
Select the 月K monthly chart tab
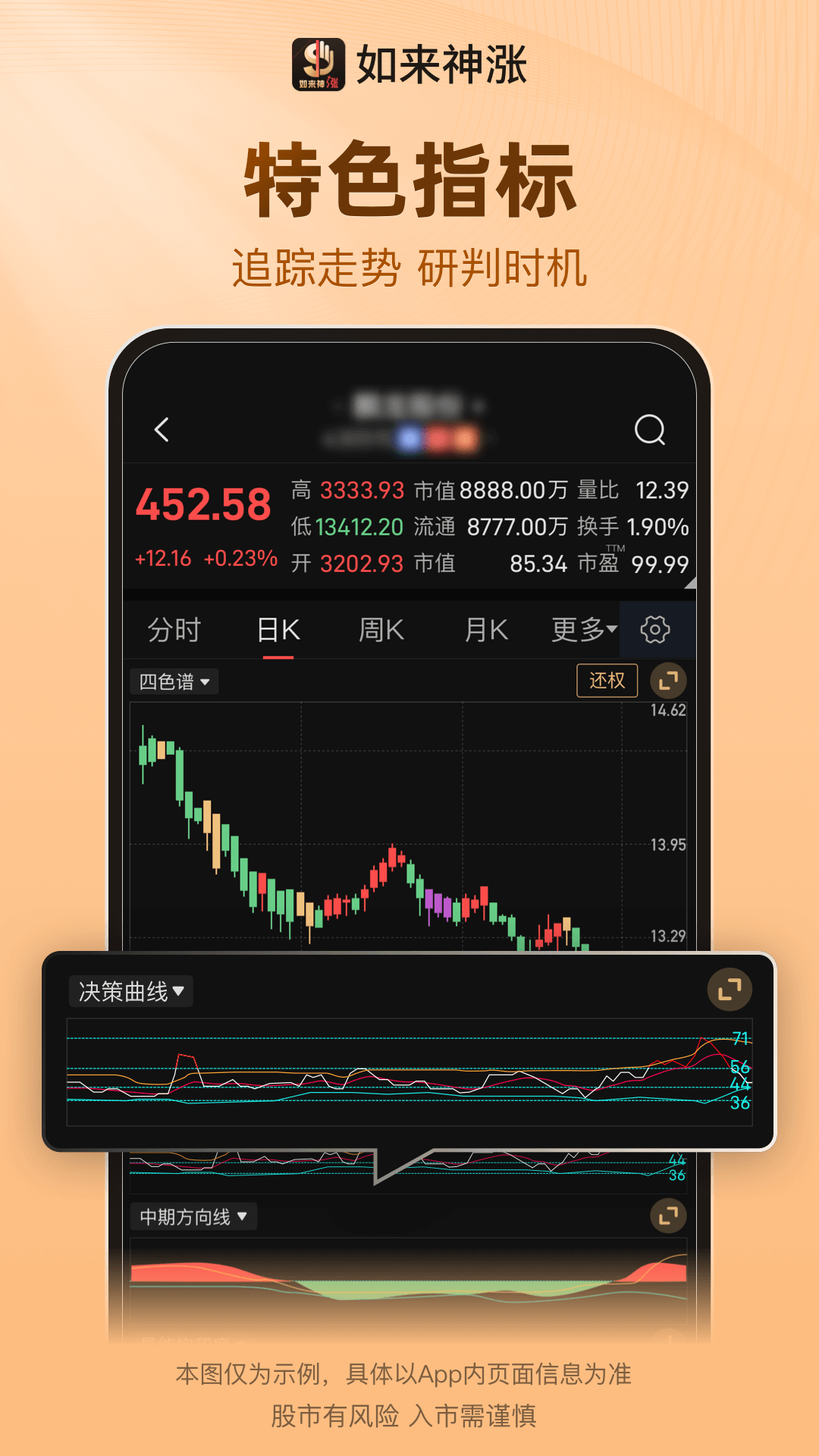click(x=486, y=629)
